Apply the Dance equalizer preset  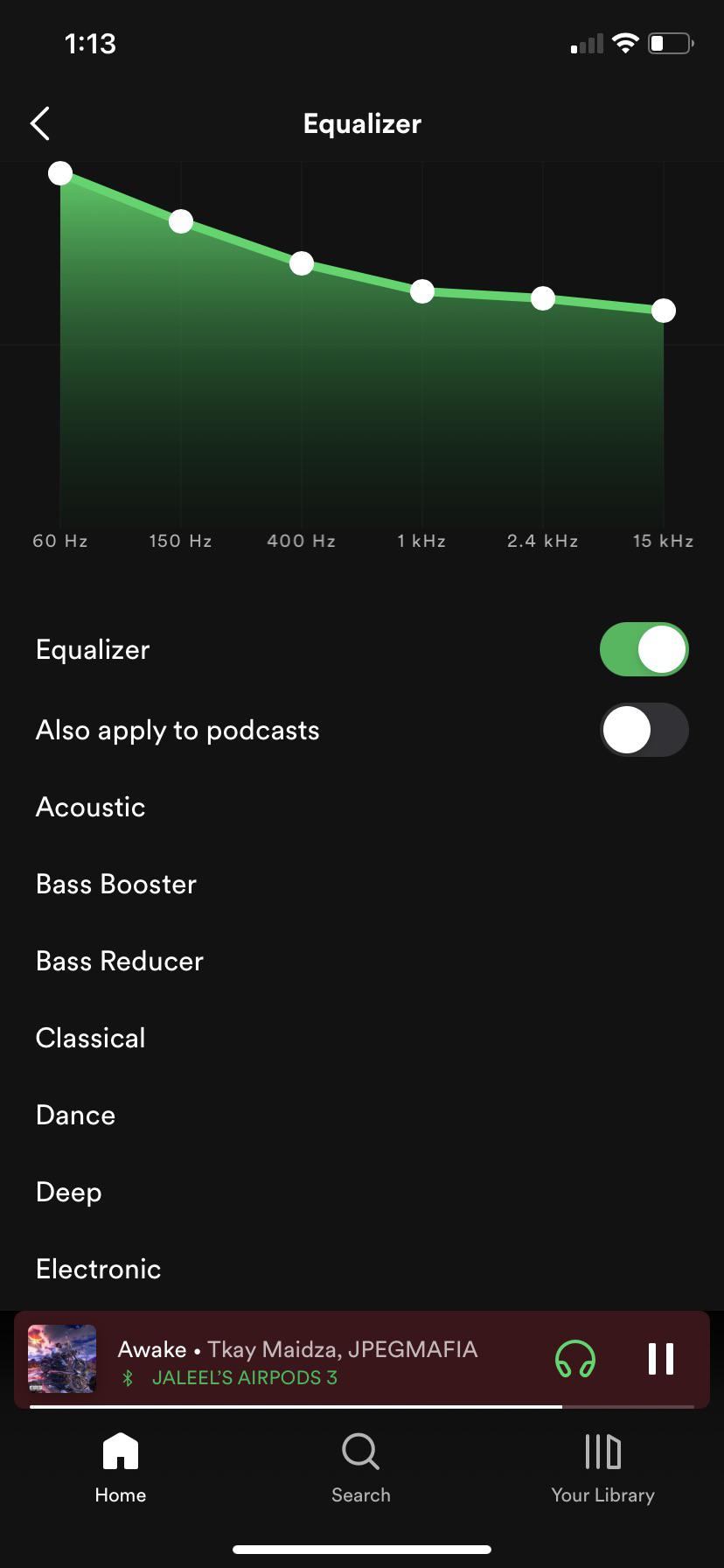point(75,1115)
